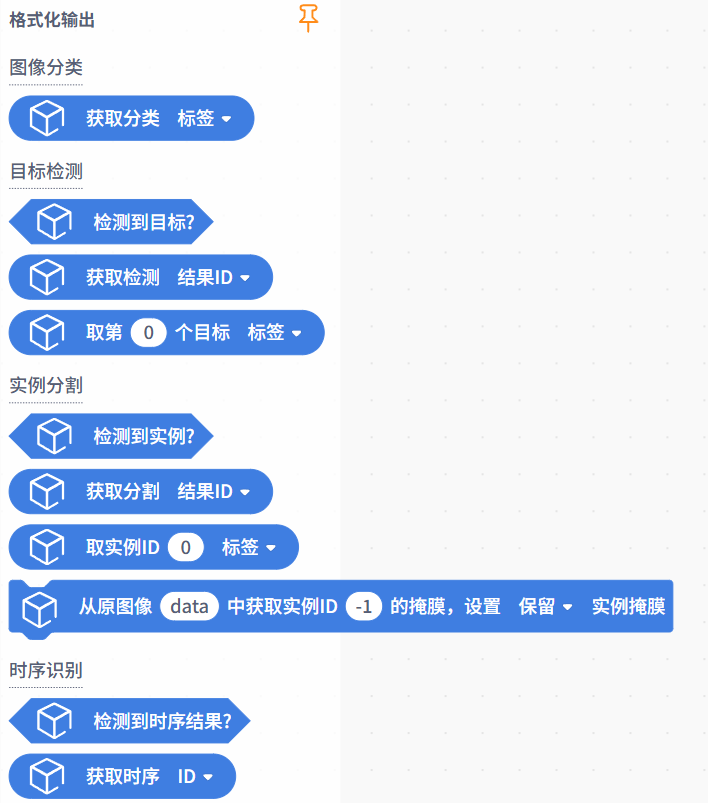Open the 保留 dropdown in mask block
708x803 pixels.
click(x=546, y=606)
